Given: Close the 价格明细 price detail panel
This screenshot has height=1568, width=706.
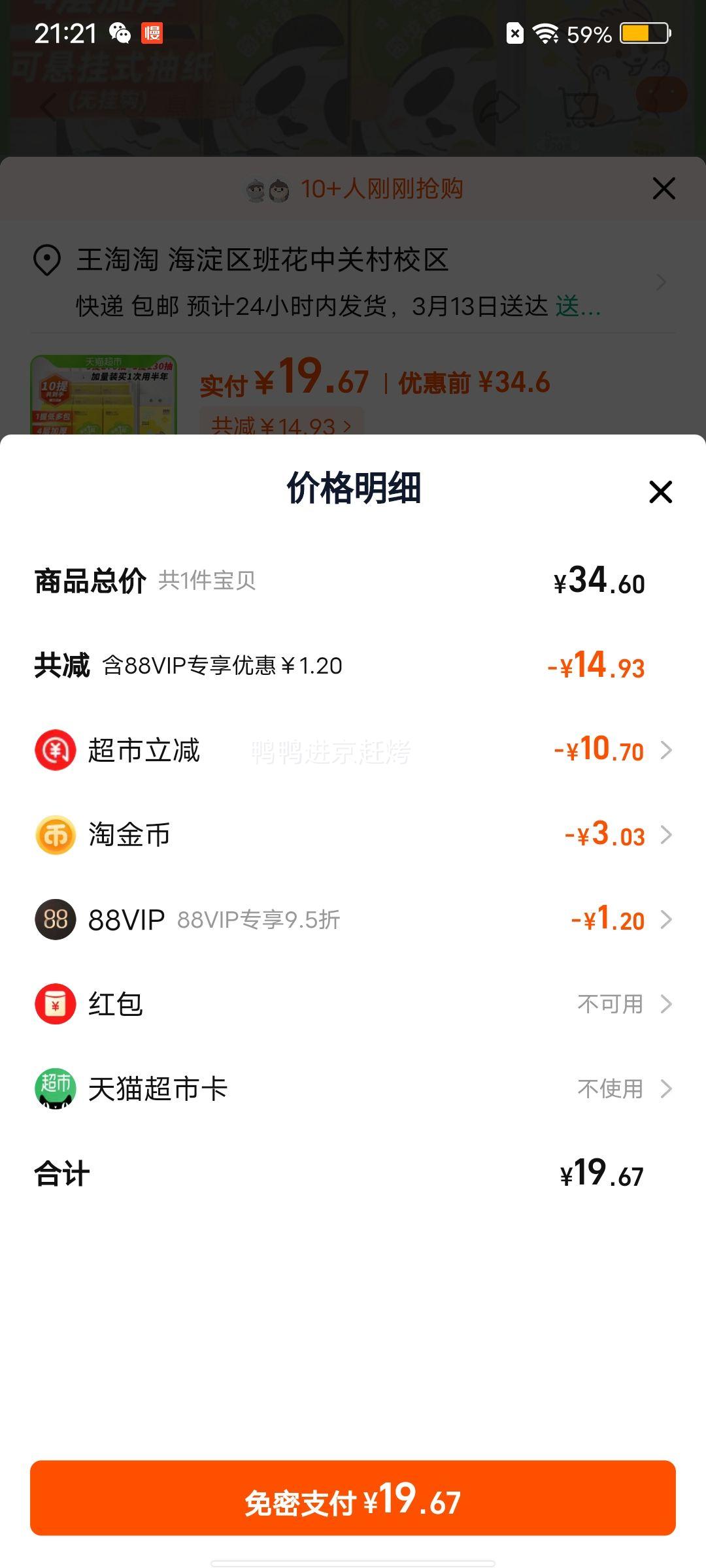Looking at the screenshot, I should (x=660, y=492).
